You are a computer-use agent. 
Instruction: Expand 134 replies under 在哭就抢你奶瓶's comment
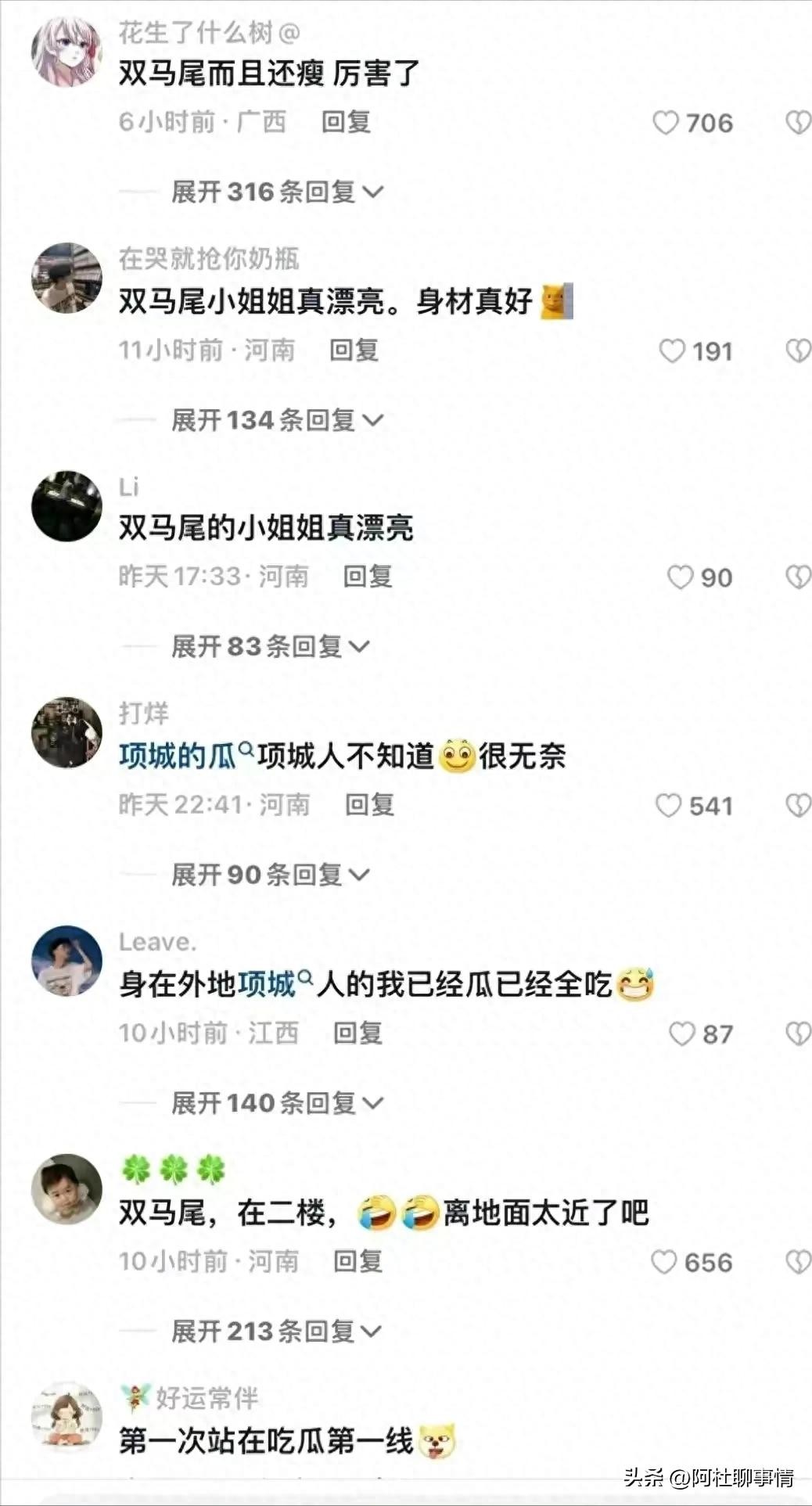[x=277, y=420]
